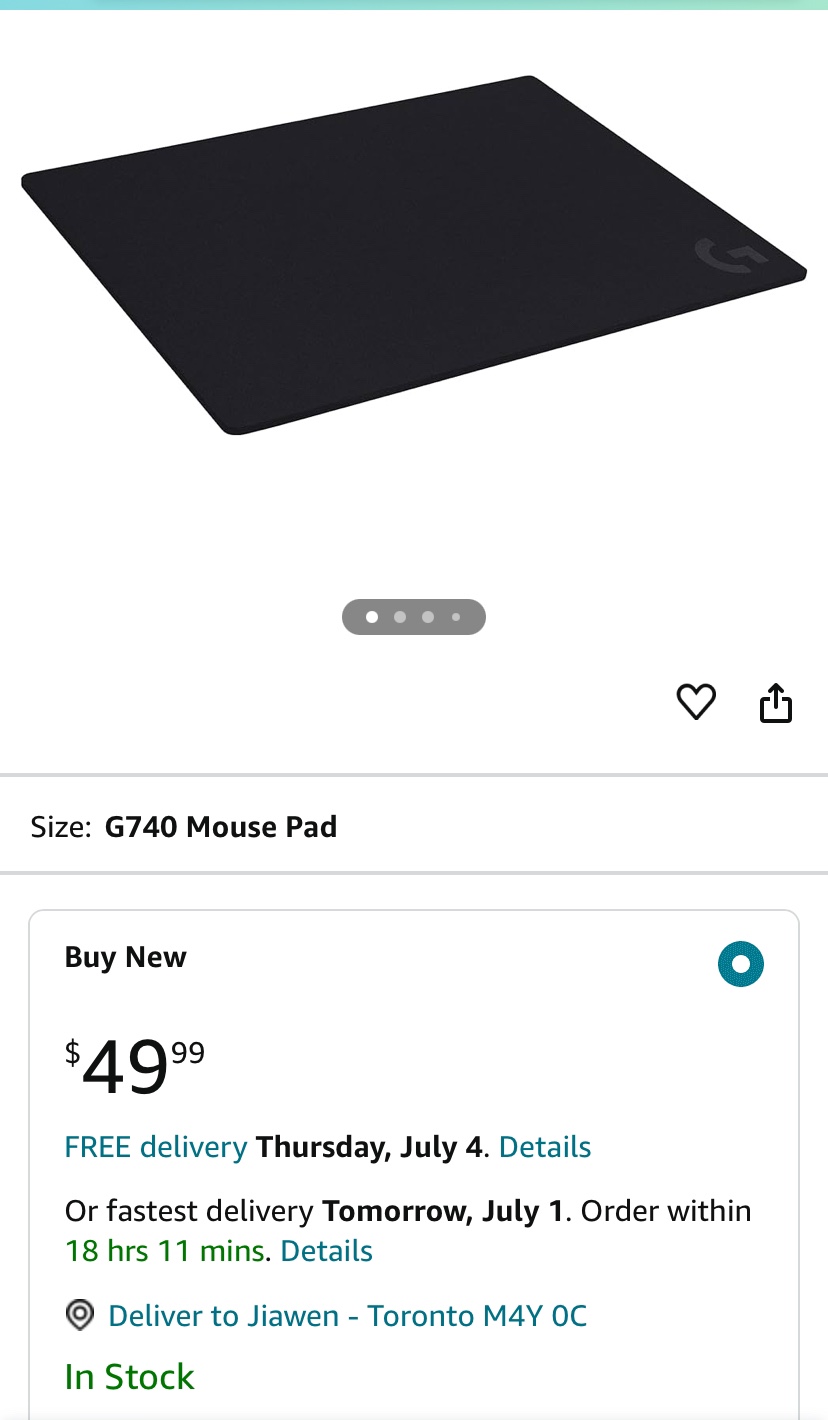Select the first image carousel dot
Viewport: 828px width, 1420px height.
point(371,617)
